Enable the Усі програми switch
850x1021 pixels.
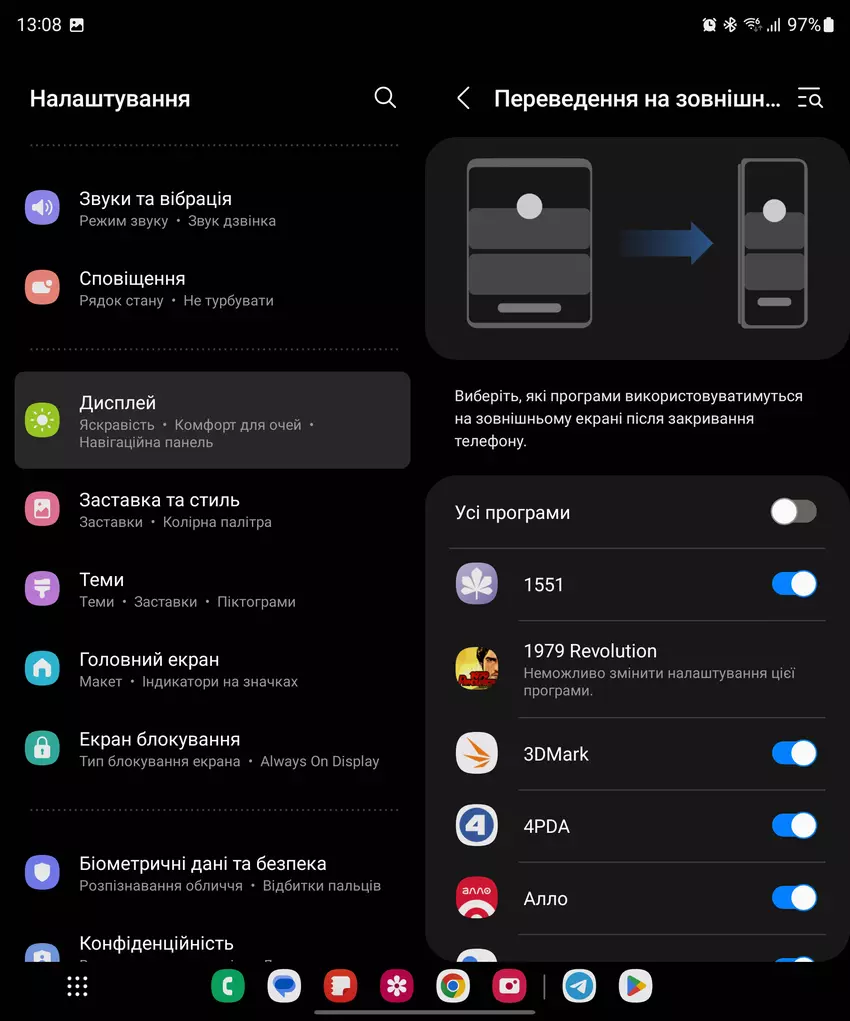click(x=794, y=512)
